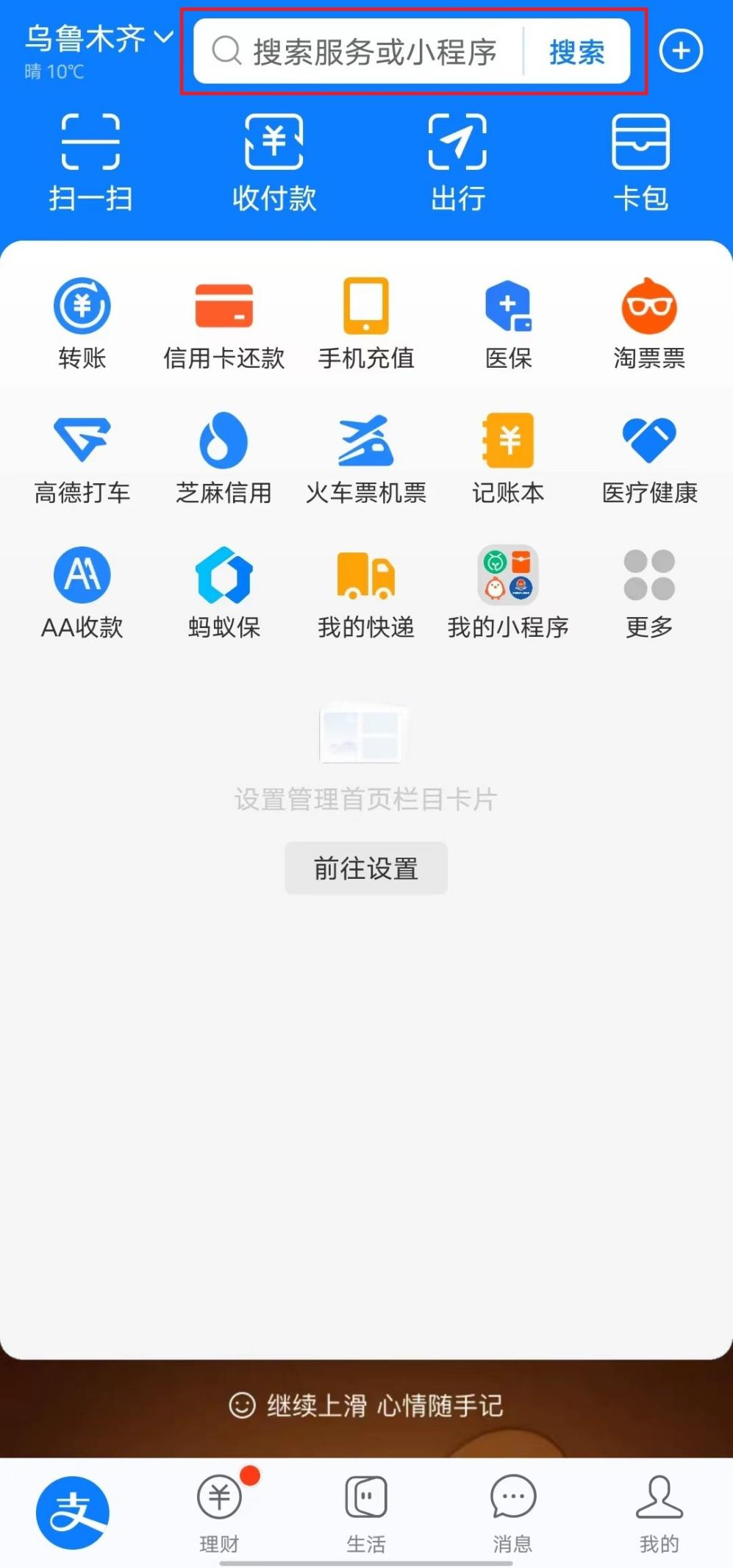The image size is (733, 1568).
Task: Open 扫一扫 scanner
Action: pos(90,163)
